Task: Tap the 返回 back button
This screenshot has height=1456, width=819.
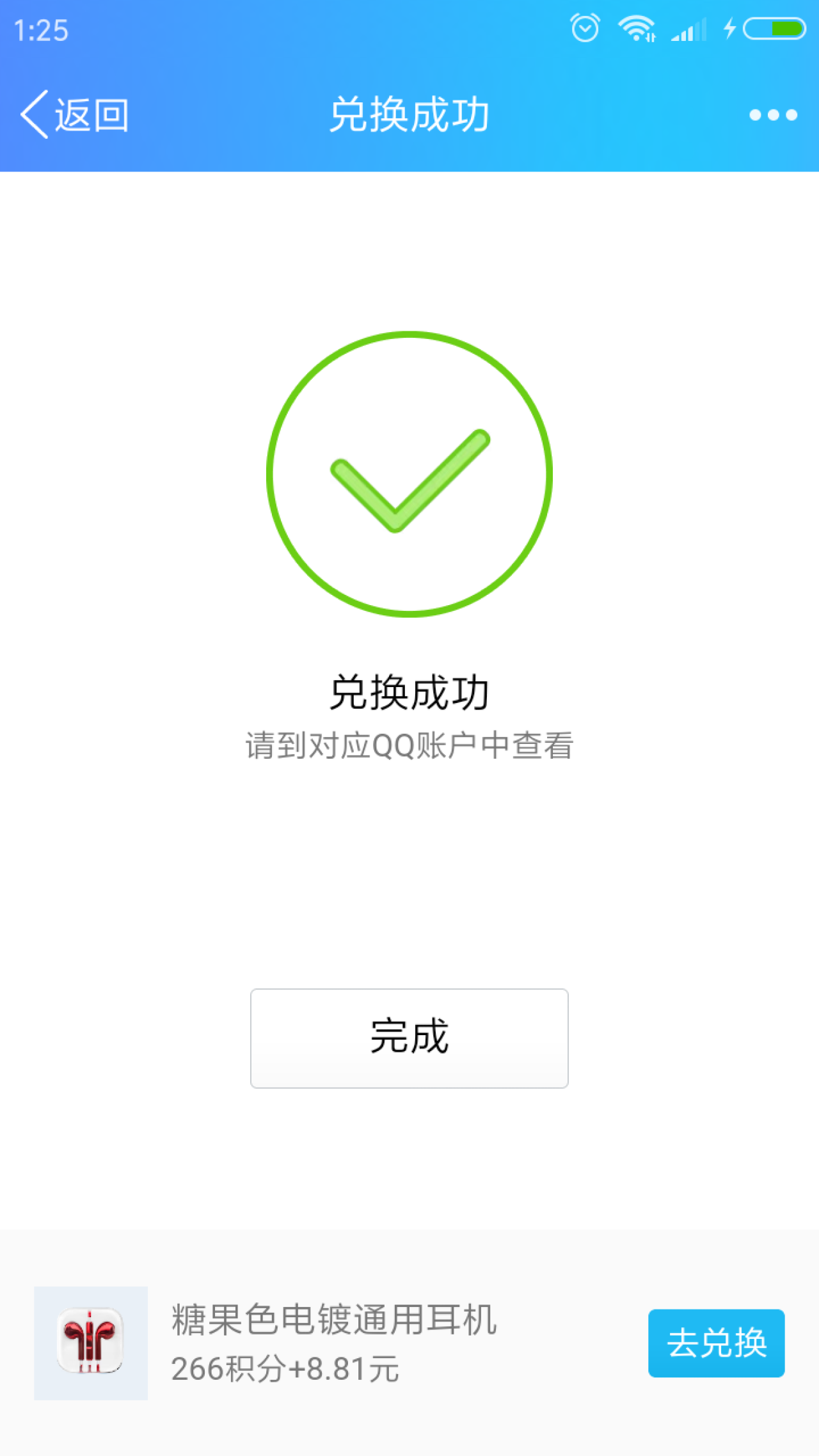Action: coord(74,115)
